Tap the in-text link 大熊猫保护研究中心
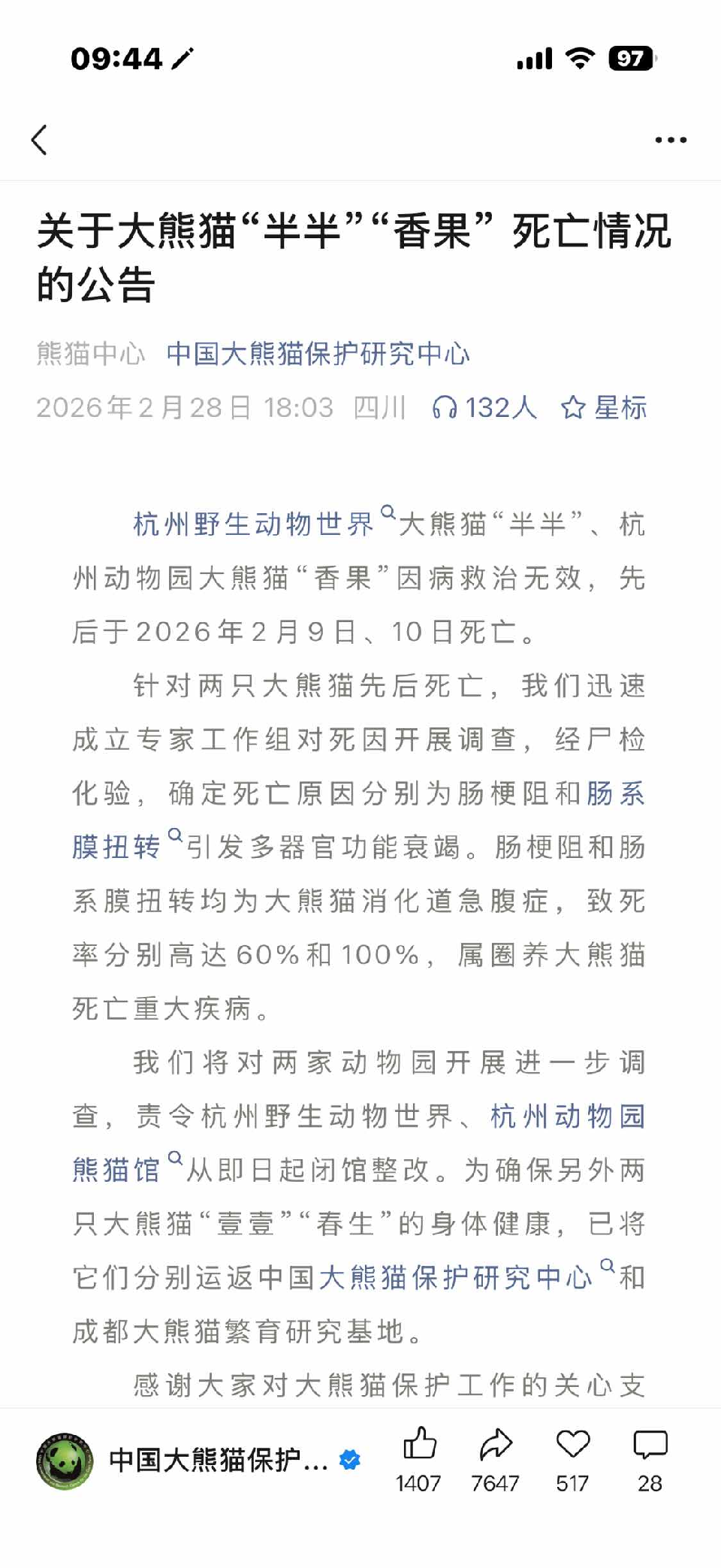This screenshot has width=721, height=1568. click(x=455, y=1277)
